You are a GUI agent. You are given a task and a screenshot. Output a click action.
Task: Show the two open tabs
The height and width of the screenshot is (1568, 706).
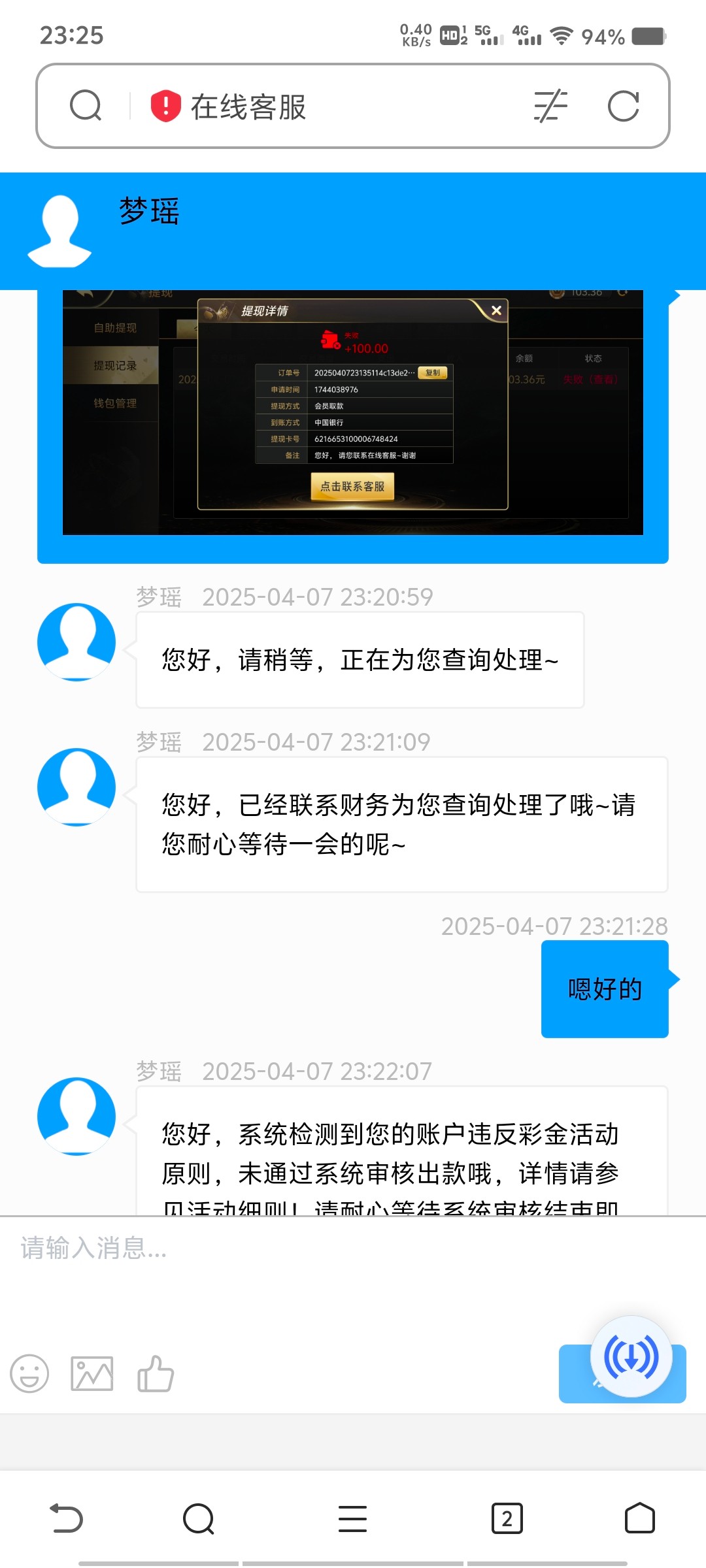(507, 1518)
